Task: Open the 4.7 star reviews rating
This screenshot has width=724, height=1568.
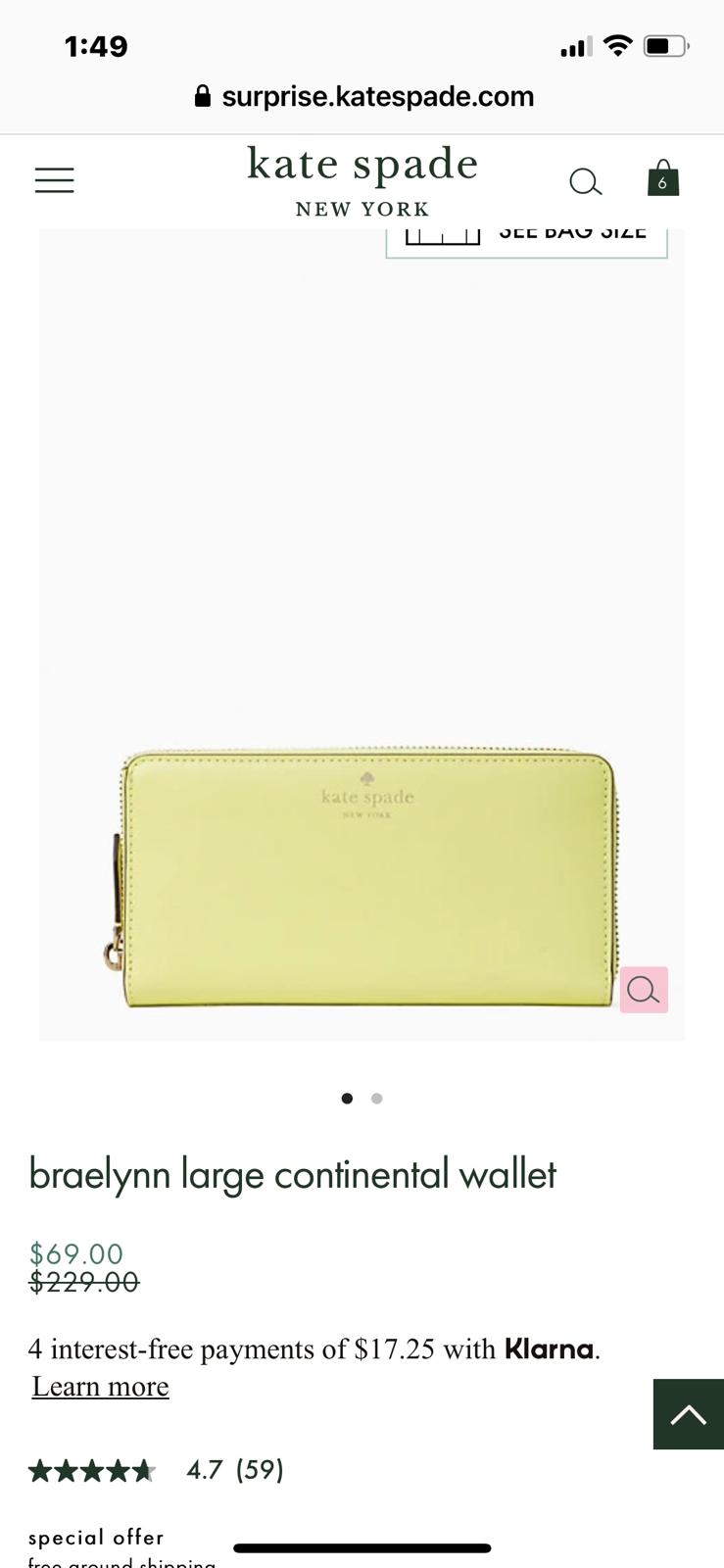Action: pos(157,1470)
